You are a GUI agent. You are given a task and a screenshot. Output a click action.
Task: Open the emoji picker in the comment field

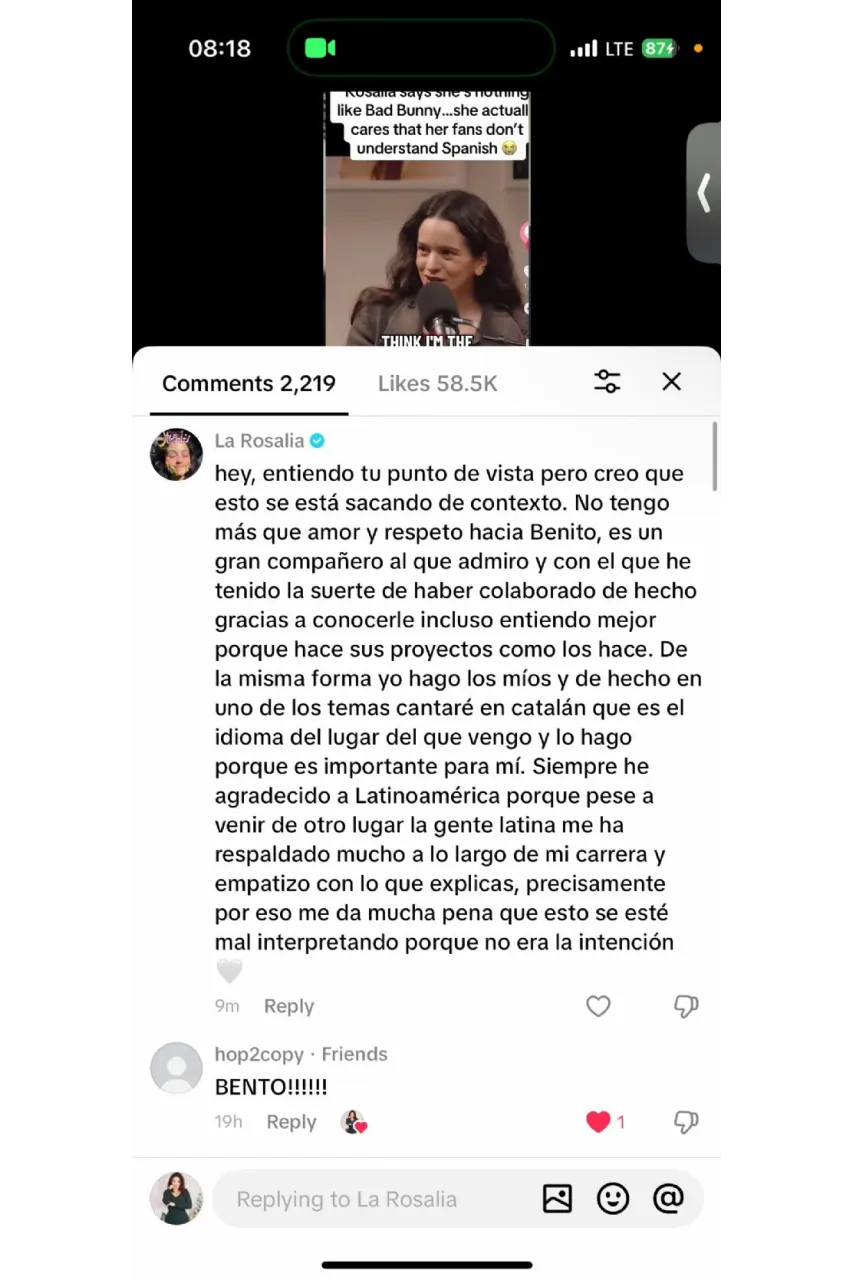(x=612, y=1198)
